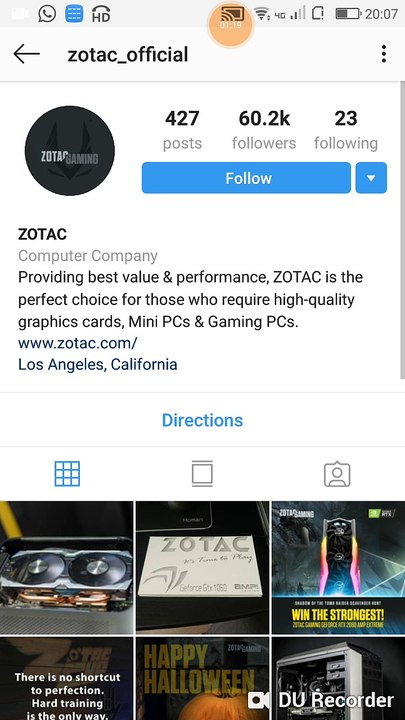
Task: View the 60.2k followers list
Action: (264, 130)
